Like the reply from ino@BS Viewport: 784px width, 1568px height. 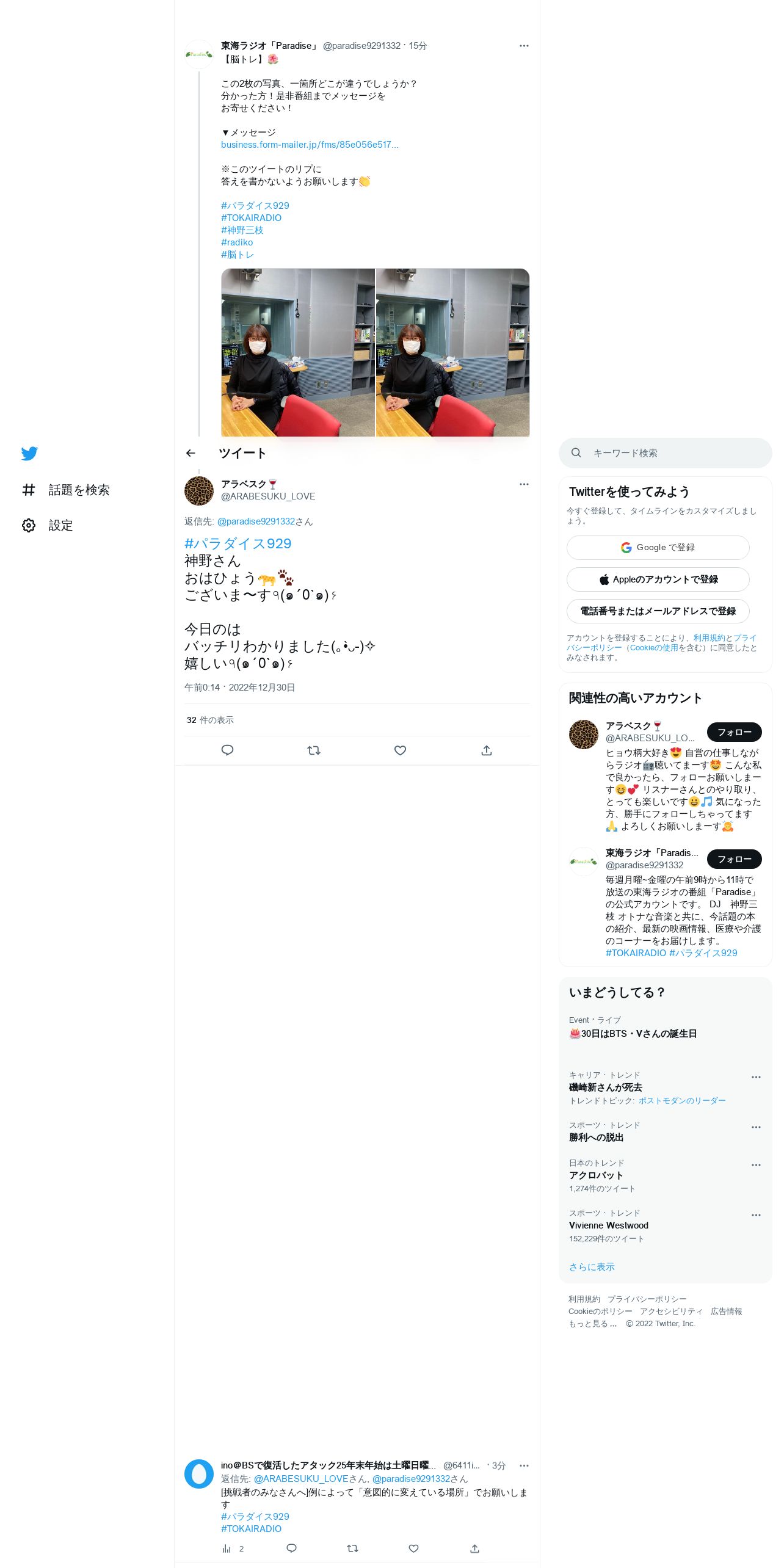(413, 1548)
